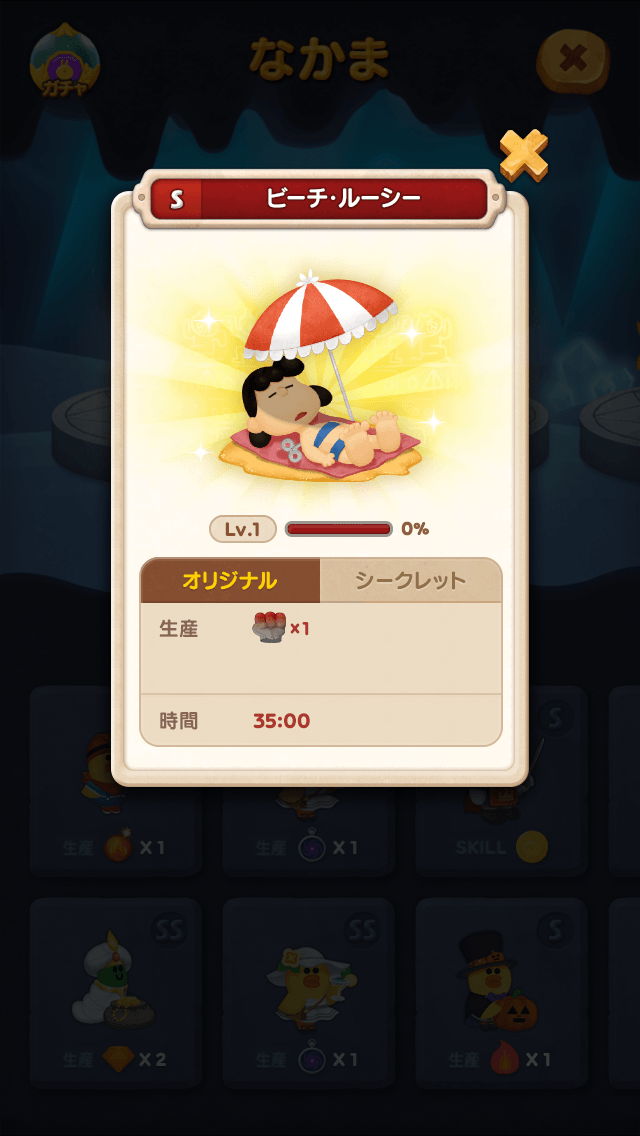The height and width of the screenshot is (1136, 640).
Task: Switch to the シークレット tab
Action: tap(410, 581)
